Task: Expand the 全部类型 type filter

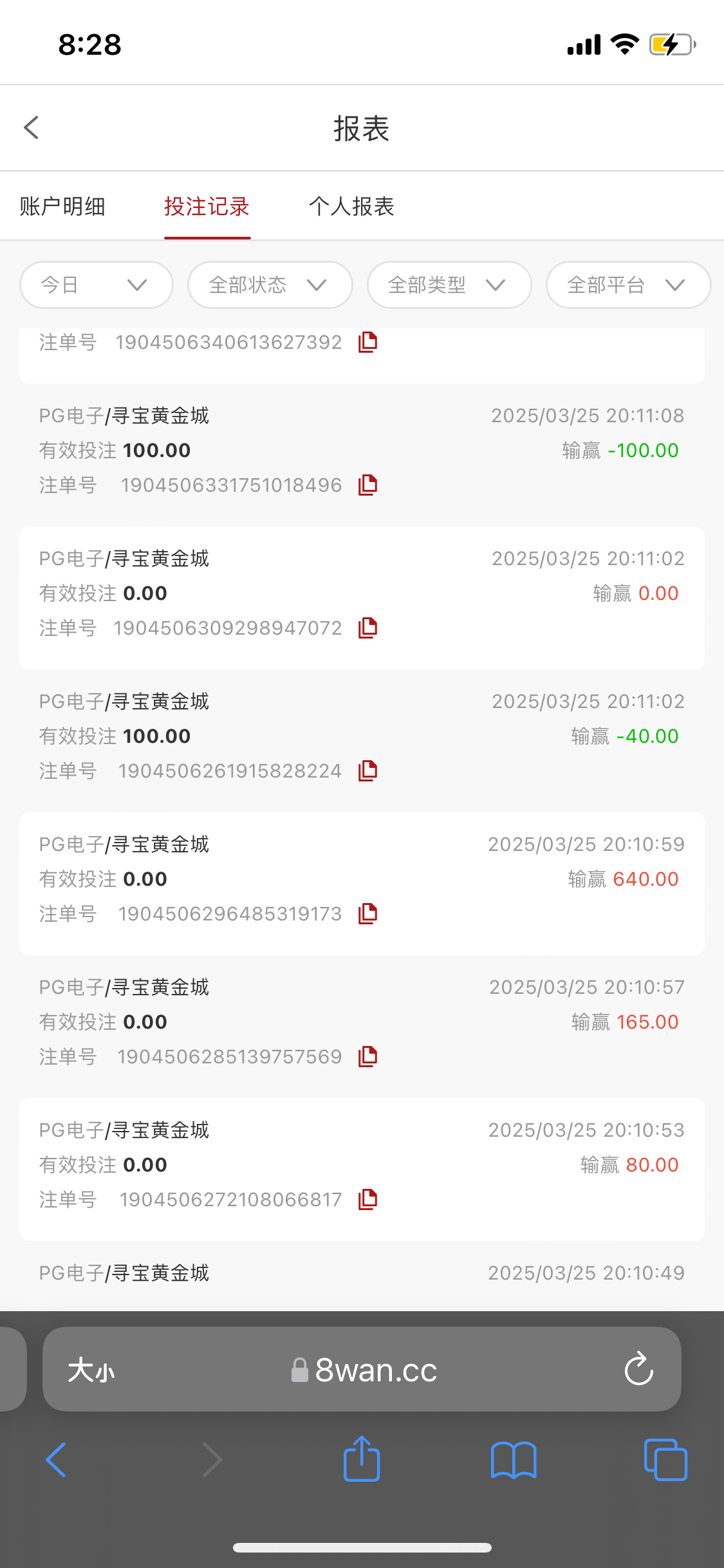Action: click(x=449, y=285)
